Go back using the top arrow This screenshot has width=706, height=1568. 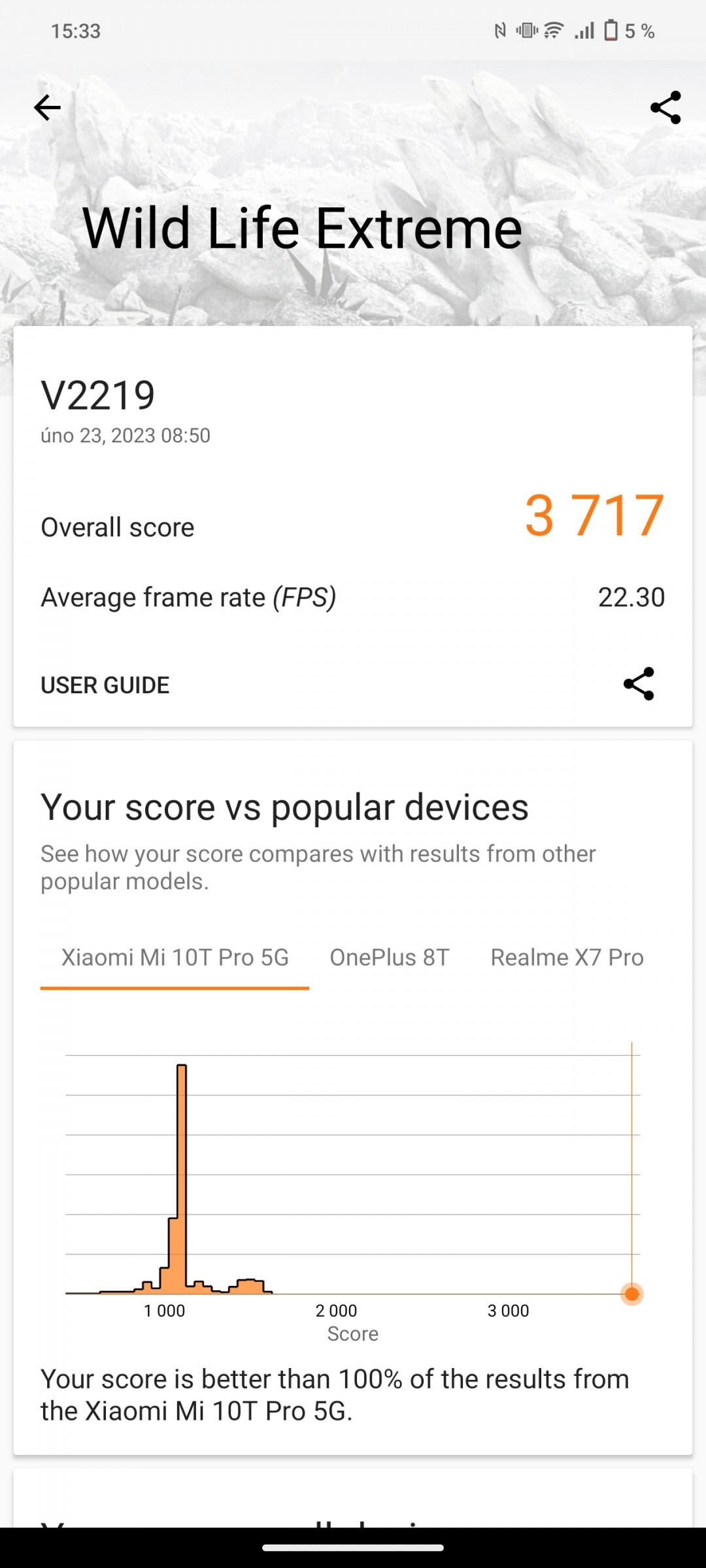(47, 108)
